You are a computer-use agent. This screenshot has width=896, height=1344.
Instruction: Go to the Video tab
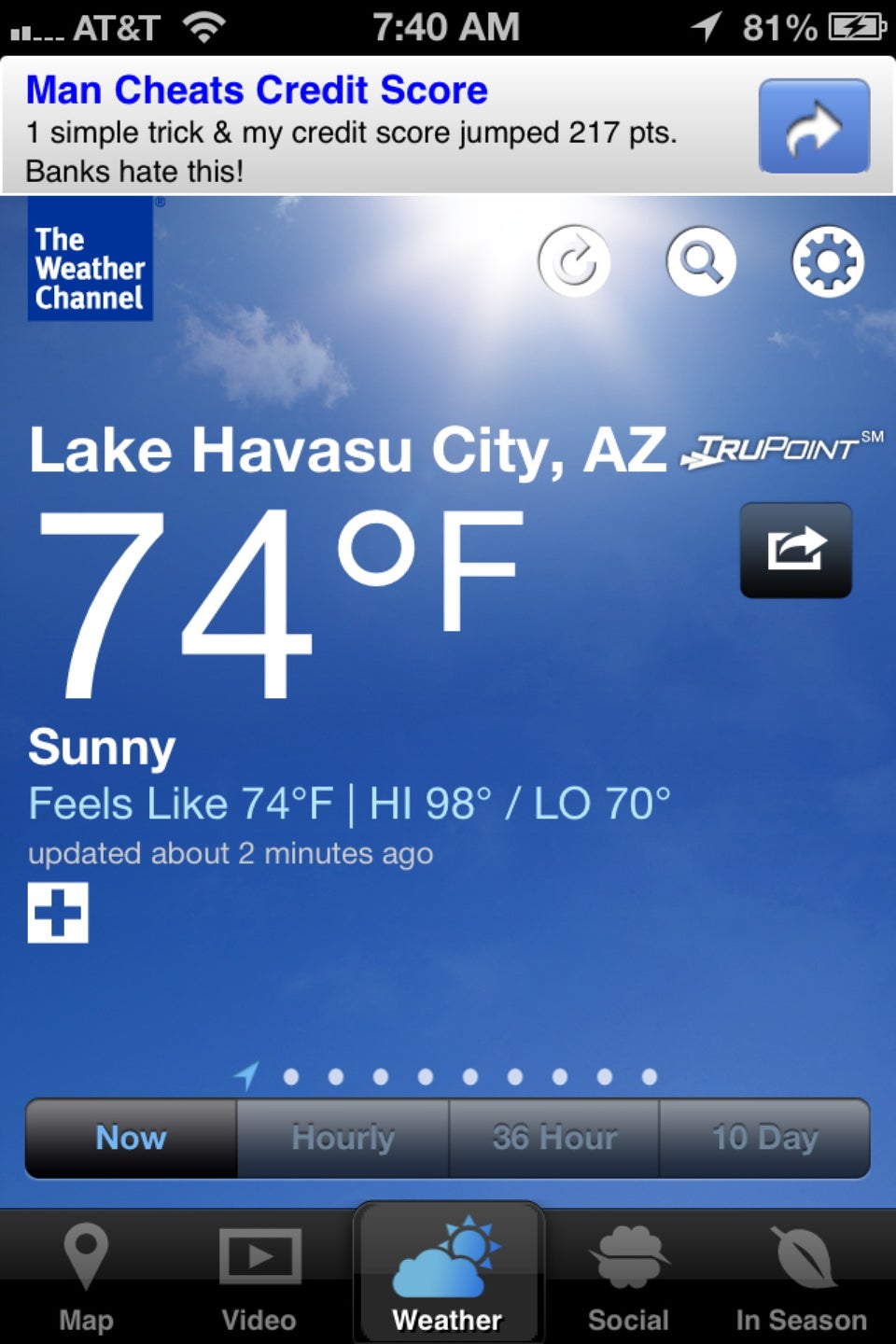pyautogui.click(x=259, y=1277)
